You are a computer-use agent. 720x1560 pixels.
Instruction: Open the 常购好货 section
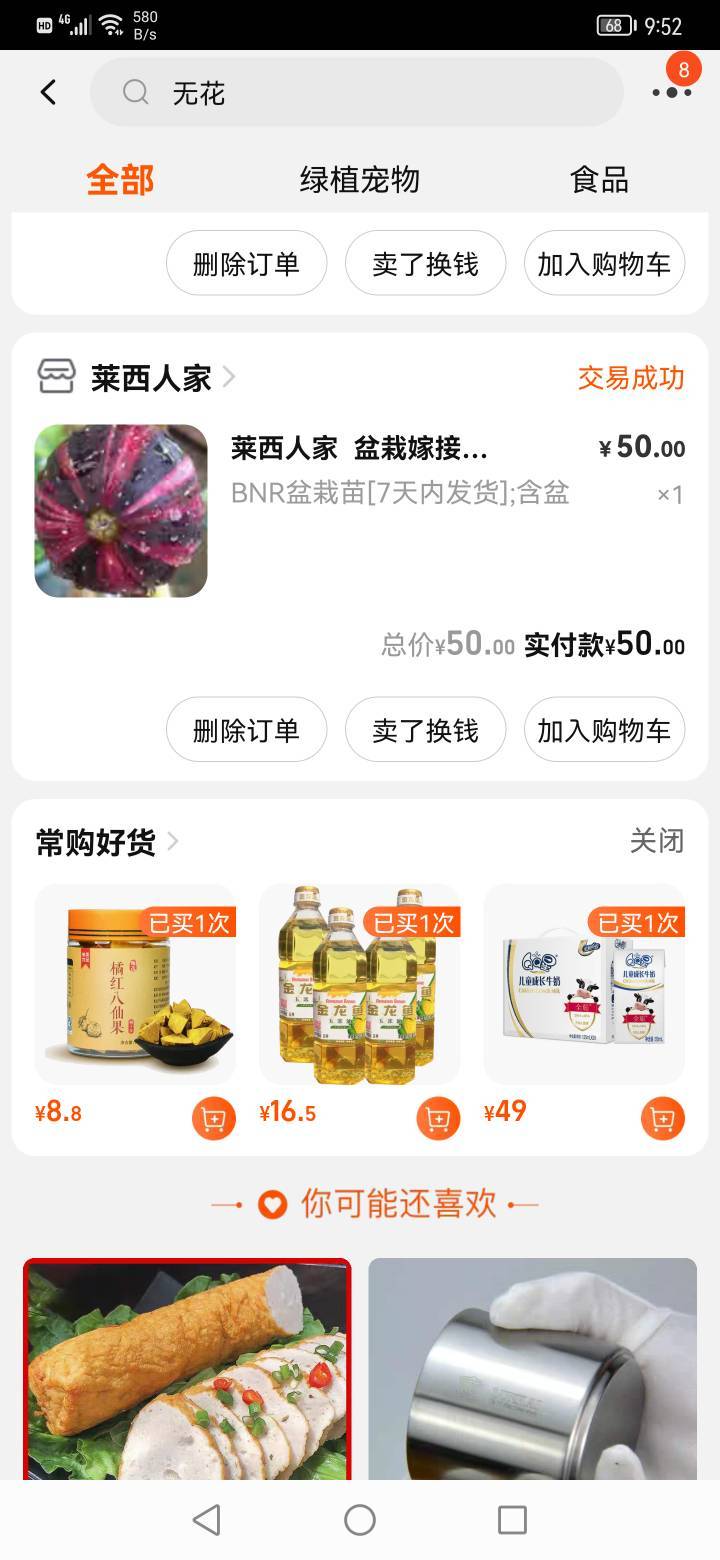click(x=107, y=842)
